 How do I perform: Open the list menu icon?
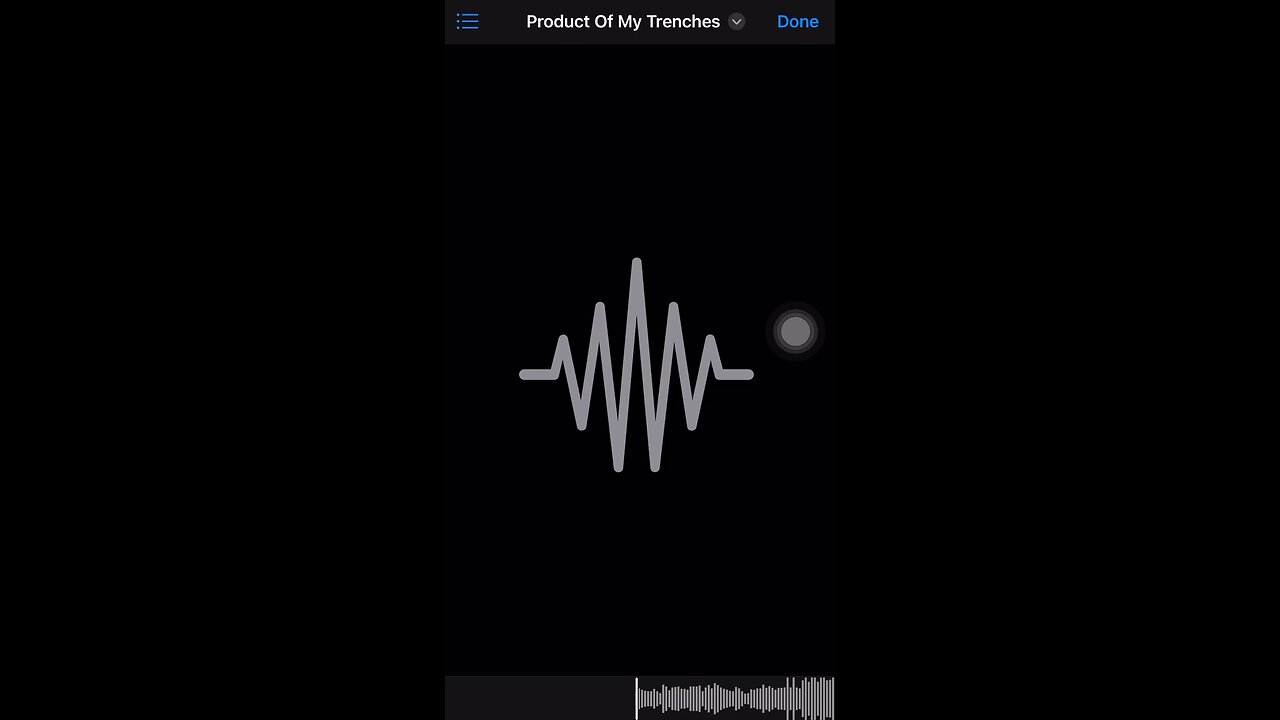pyautogui.click(x=467, y=21)
